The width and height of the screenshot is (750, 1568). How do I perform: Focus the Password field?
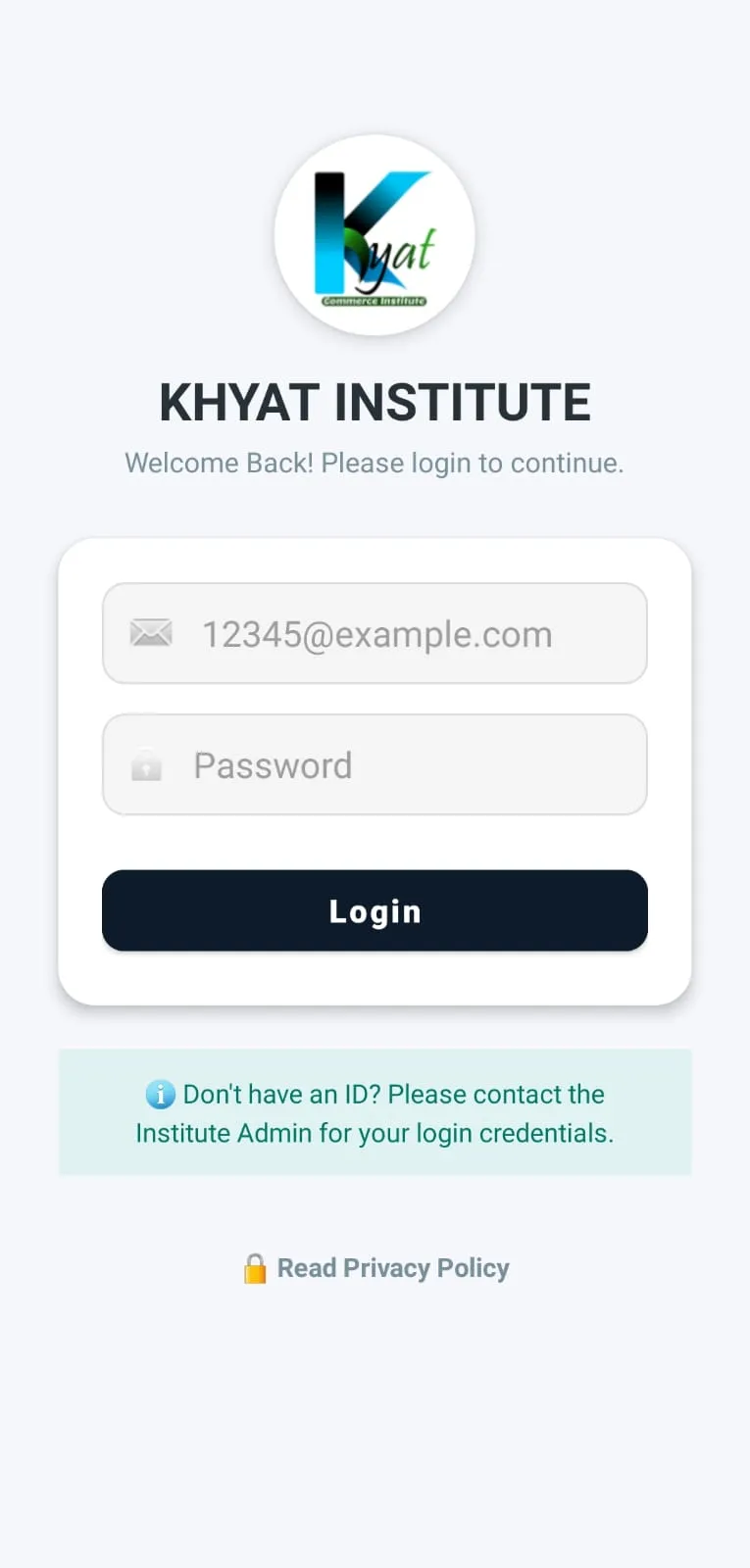coord(375,764)
